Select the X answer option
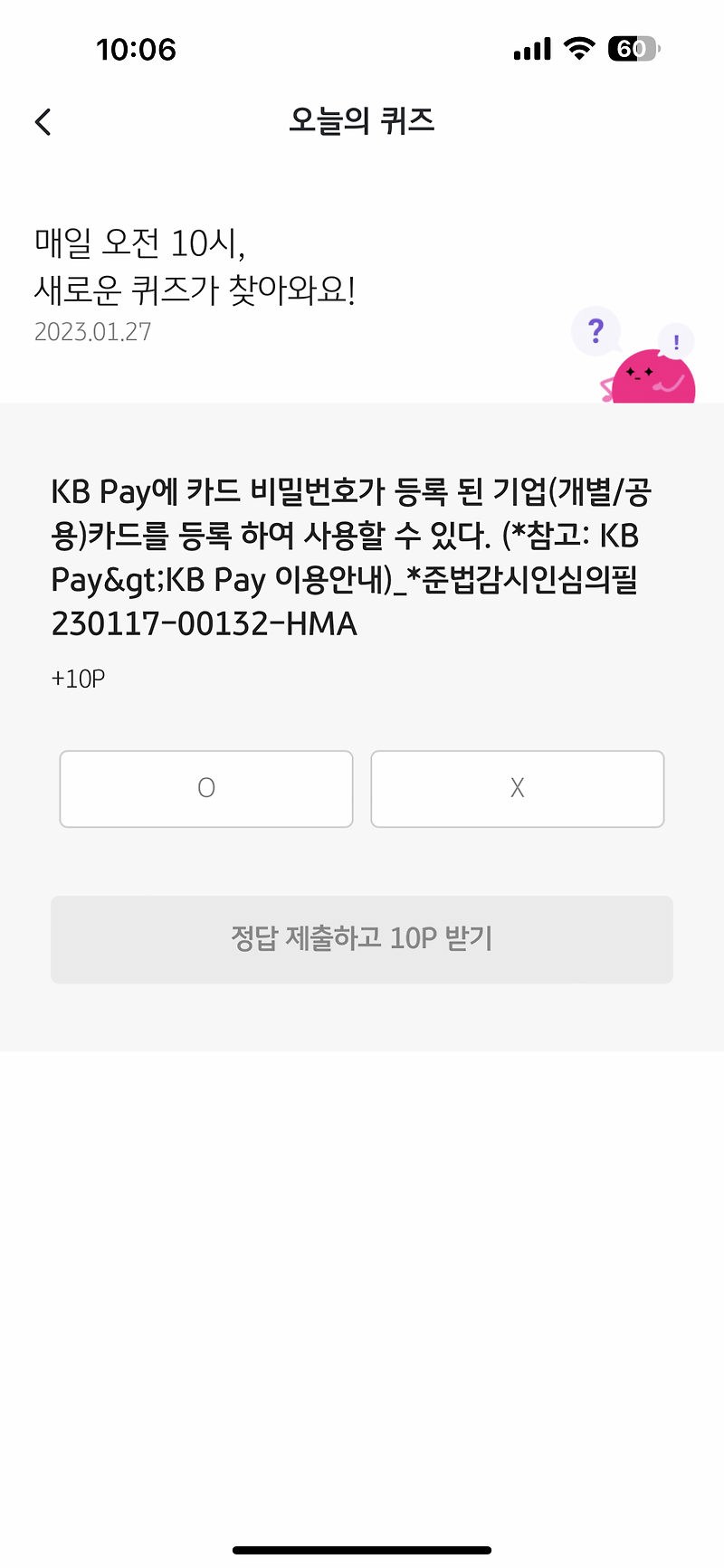 tap(517, 788)
